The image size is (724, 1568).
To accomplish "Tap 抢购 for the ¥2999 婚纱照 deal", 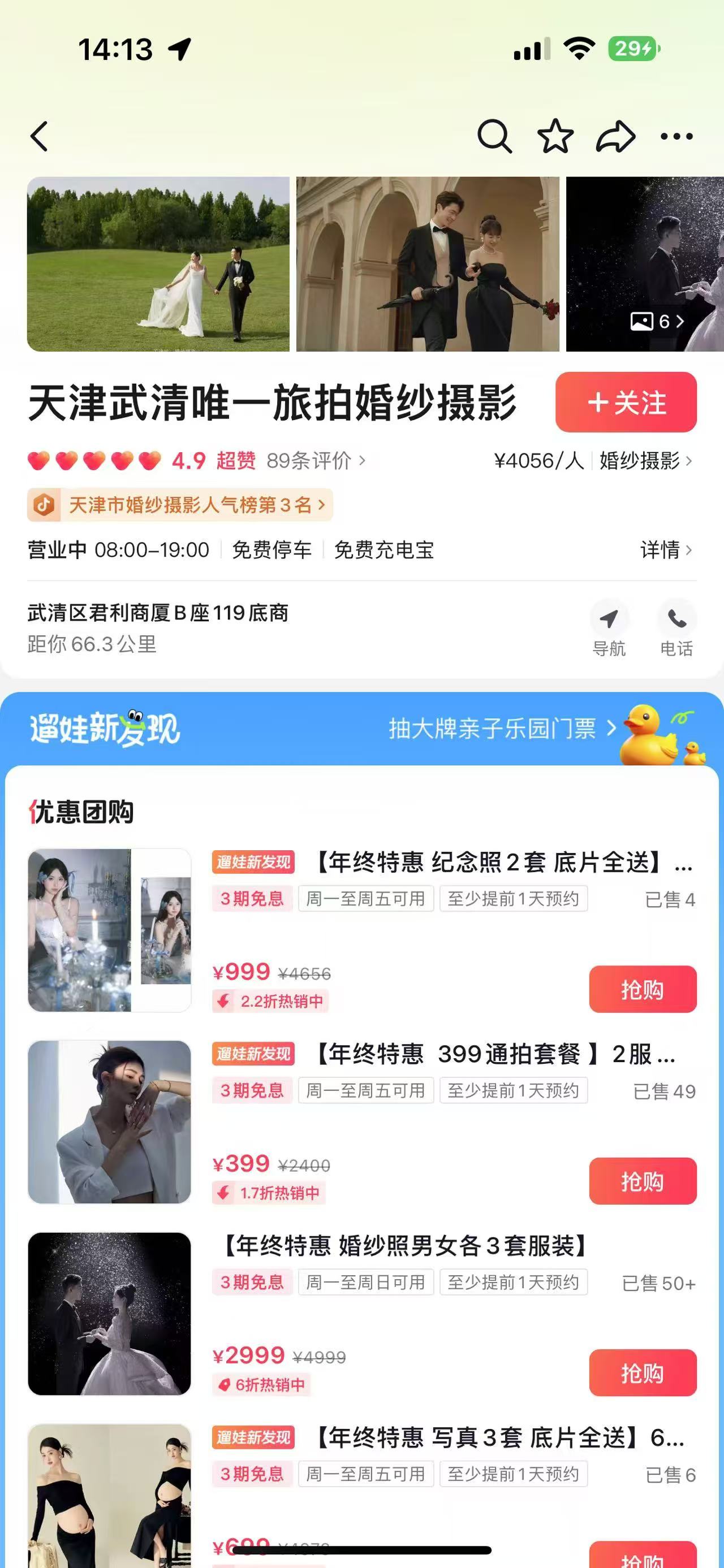I will pyautogui.click(x=642, y=1372).
